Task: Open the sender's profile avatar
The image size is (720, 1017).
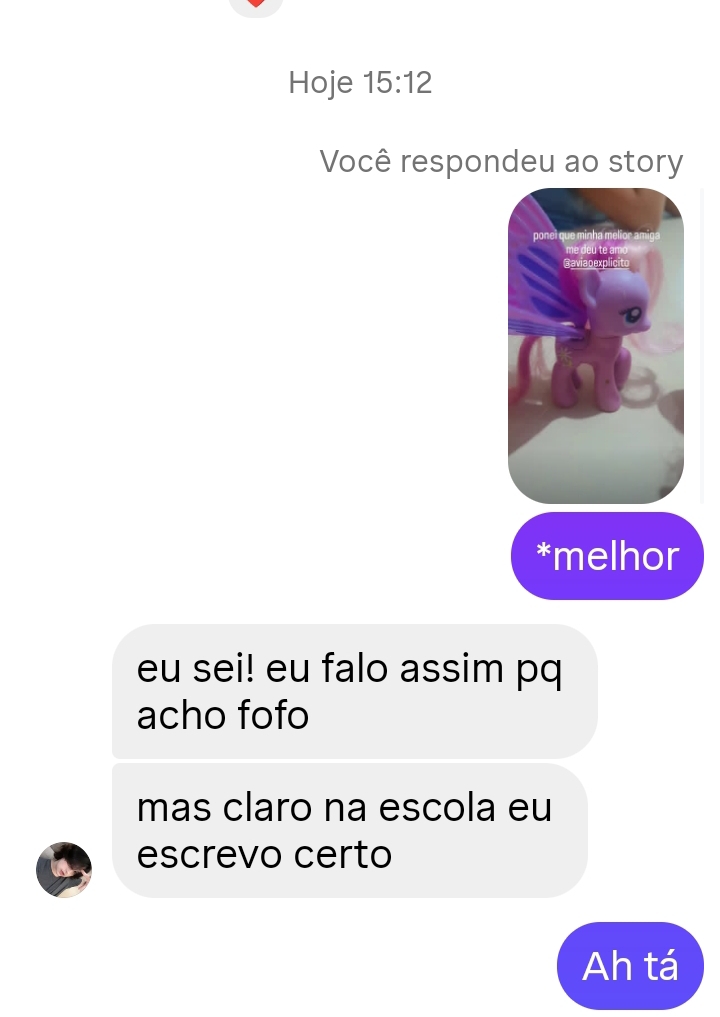Action: click(64, 869)
